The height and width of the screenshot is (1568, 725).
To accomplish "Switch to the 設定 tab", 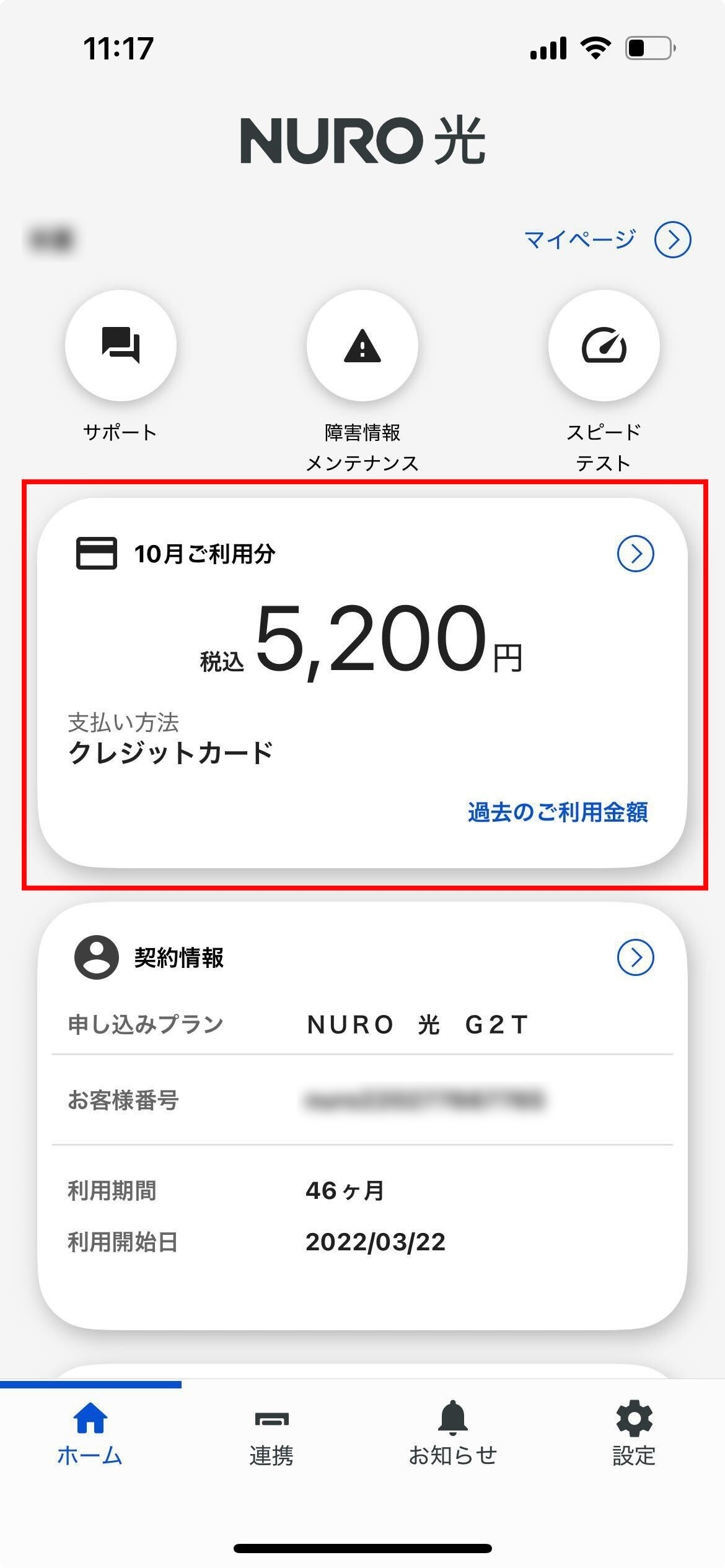I will click(x=634, y=1434).
